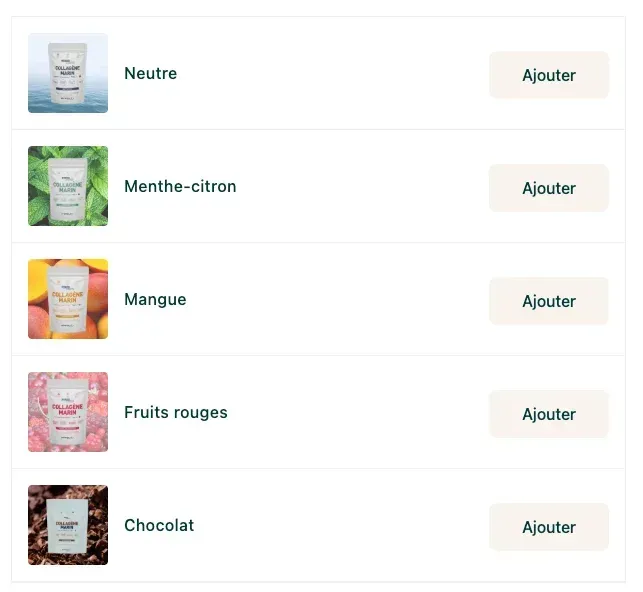Tap Ajouter for Menthe-citron
This screenshot has height=592, width=643.
pos(548,188)
